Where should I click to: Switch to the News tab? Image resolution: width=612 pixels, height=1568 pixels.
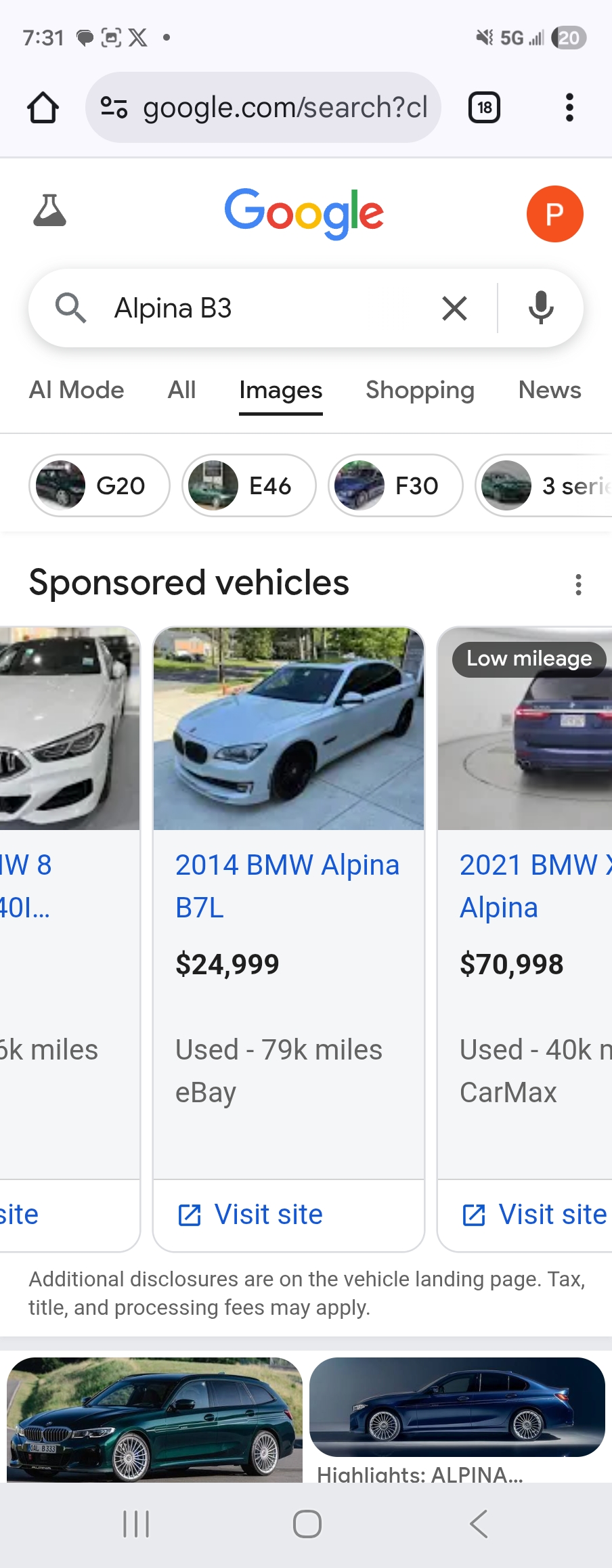(x=550, y=390)
